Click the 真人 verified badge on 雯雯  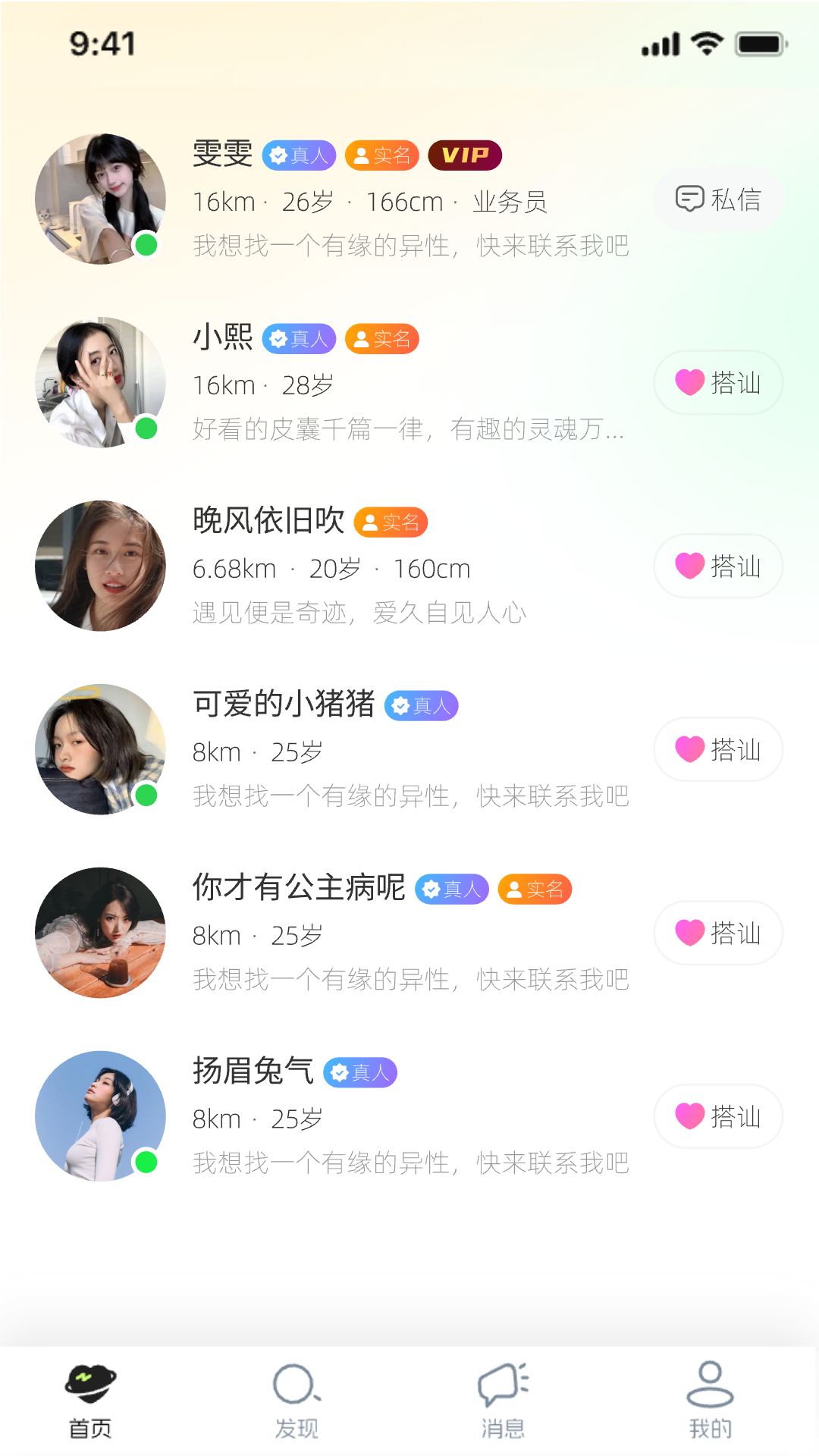point(299,155)
